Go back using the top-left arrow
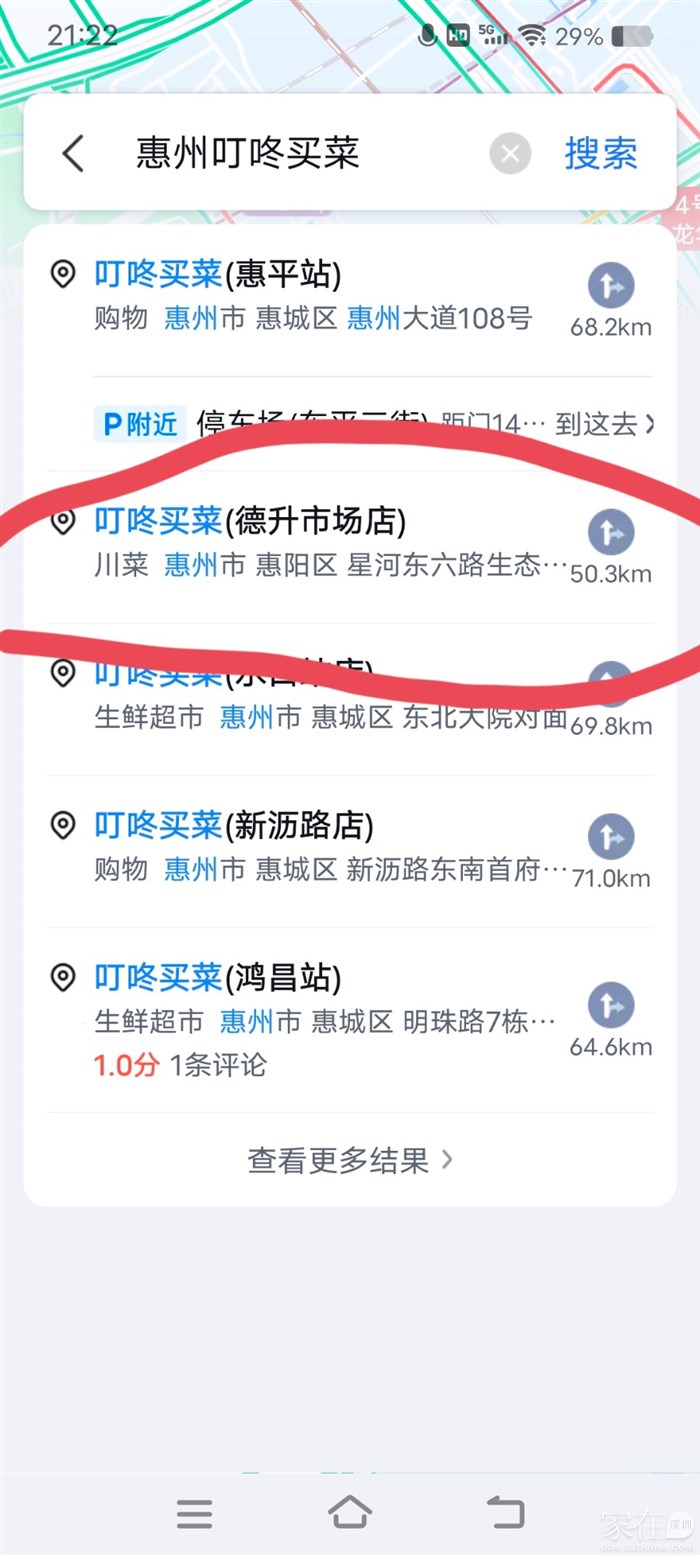This screenshot has width=700, height=1555. click(x=73, y=154)
